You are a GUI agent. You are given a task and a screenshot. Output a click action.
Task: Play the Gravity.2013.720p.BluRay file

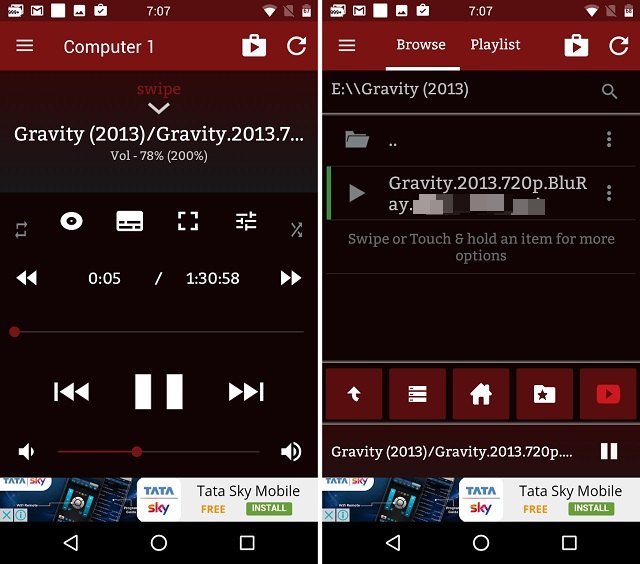click(x=460, y=194)
